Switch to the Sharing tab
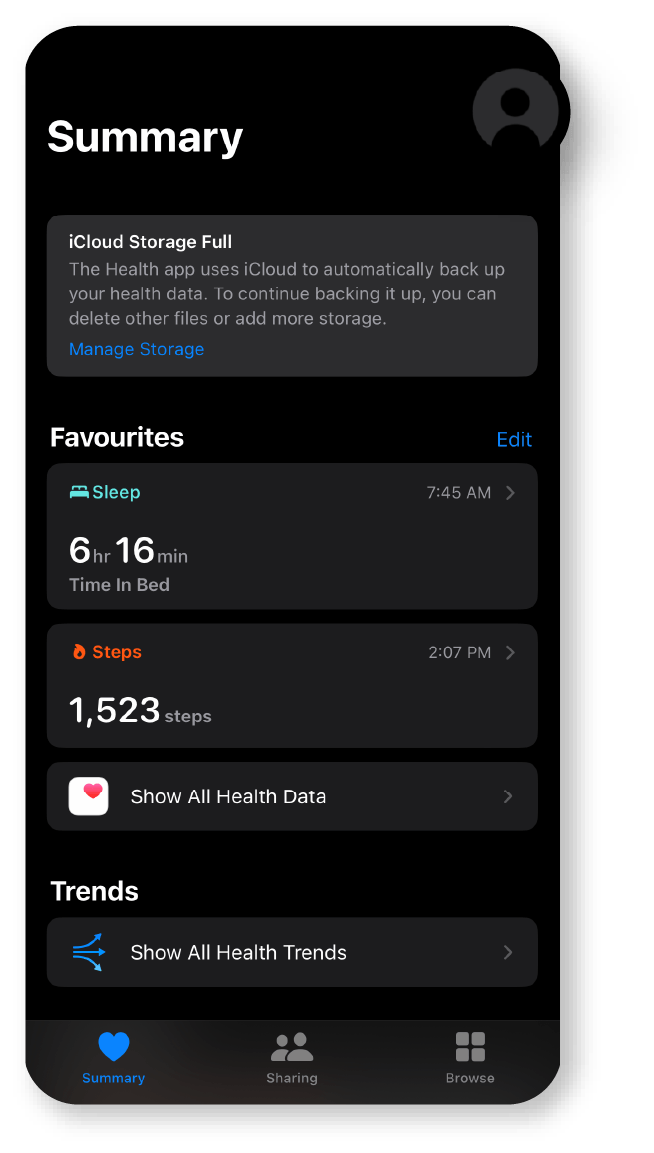This screenshot has height=1153, width=654. [292, 1059]
